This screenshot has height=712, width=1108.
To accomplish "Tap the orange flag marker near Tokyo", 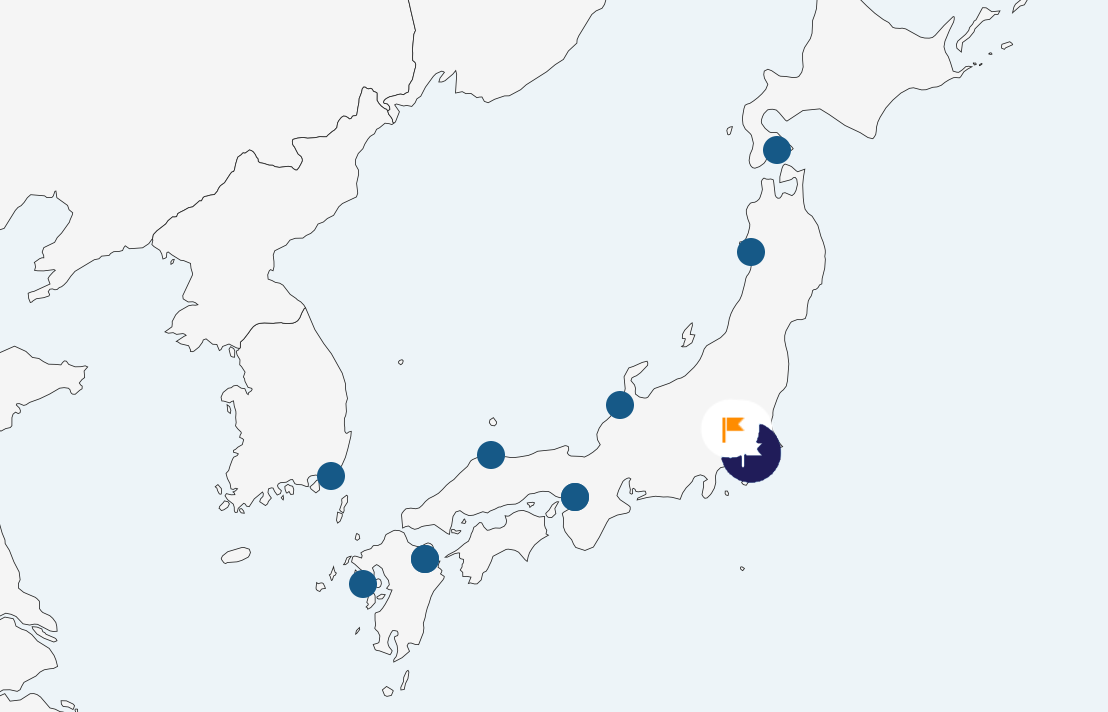I will point(734,428).
